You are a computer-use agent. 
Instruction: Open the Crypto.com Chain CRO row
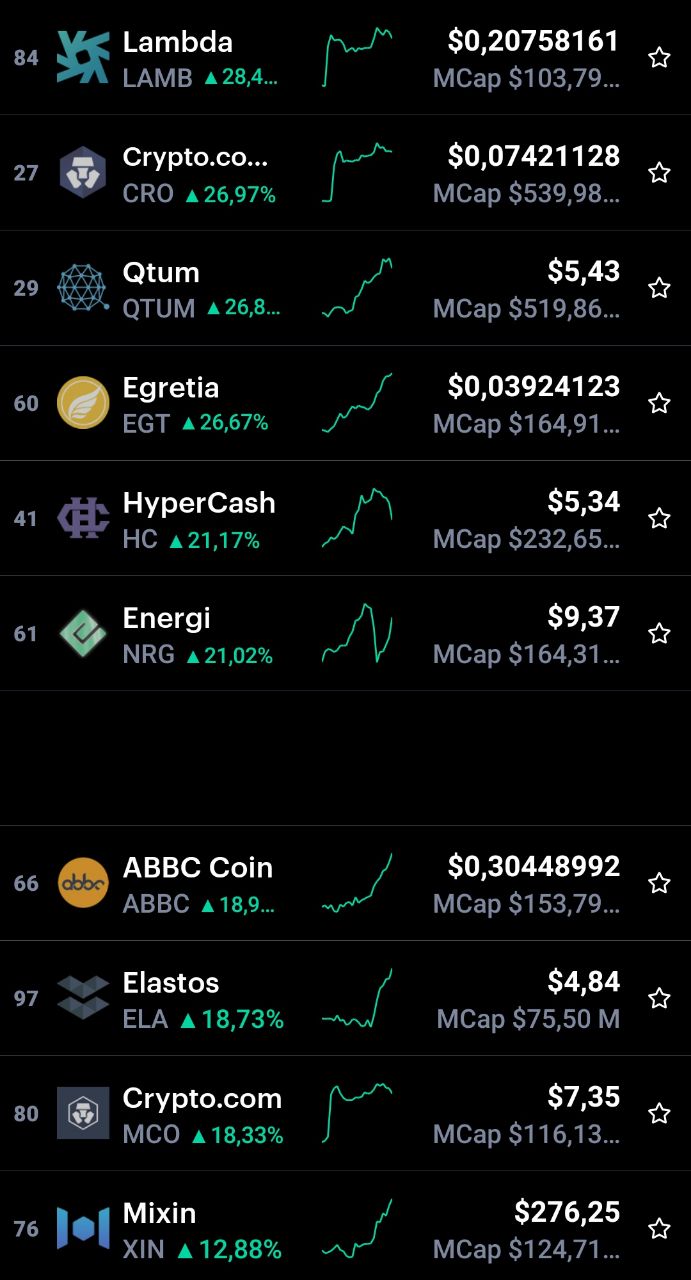345,173
